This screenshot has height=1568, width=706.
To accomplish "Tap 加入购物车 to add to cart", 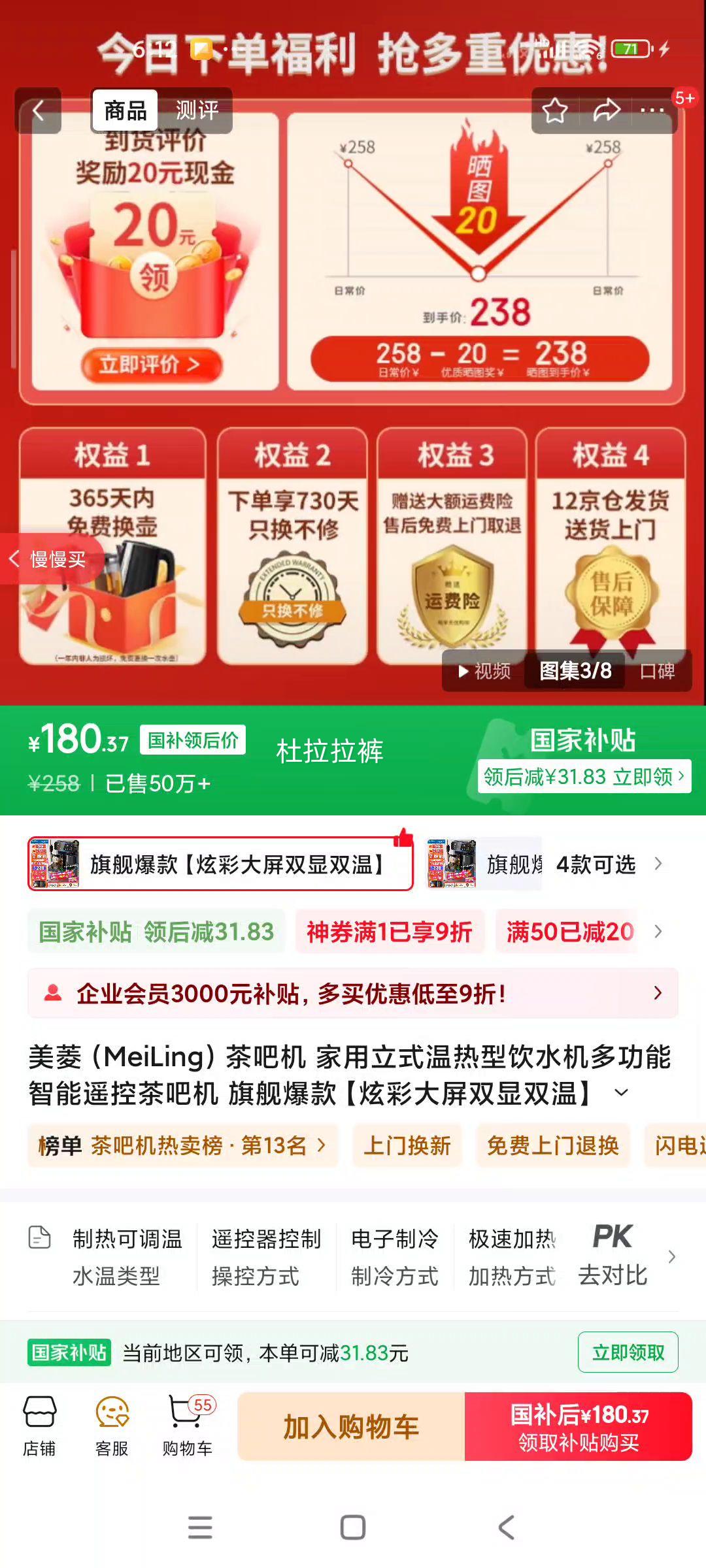I will point(351,1427).
